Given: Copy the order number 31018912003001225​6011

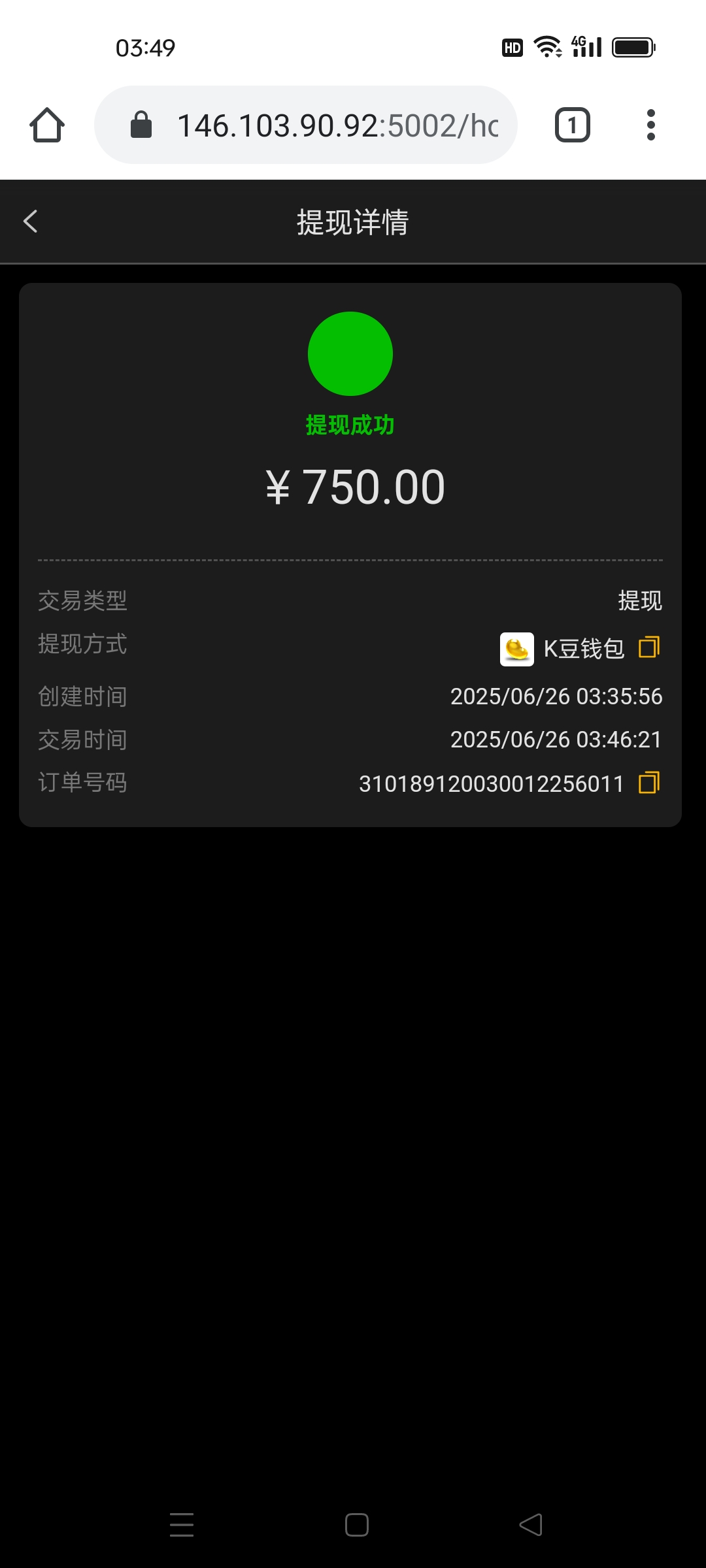Looking at the screenshot, I should (649, 782).
